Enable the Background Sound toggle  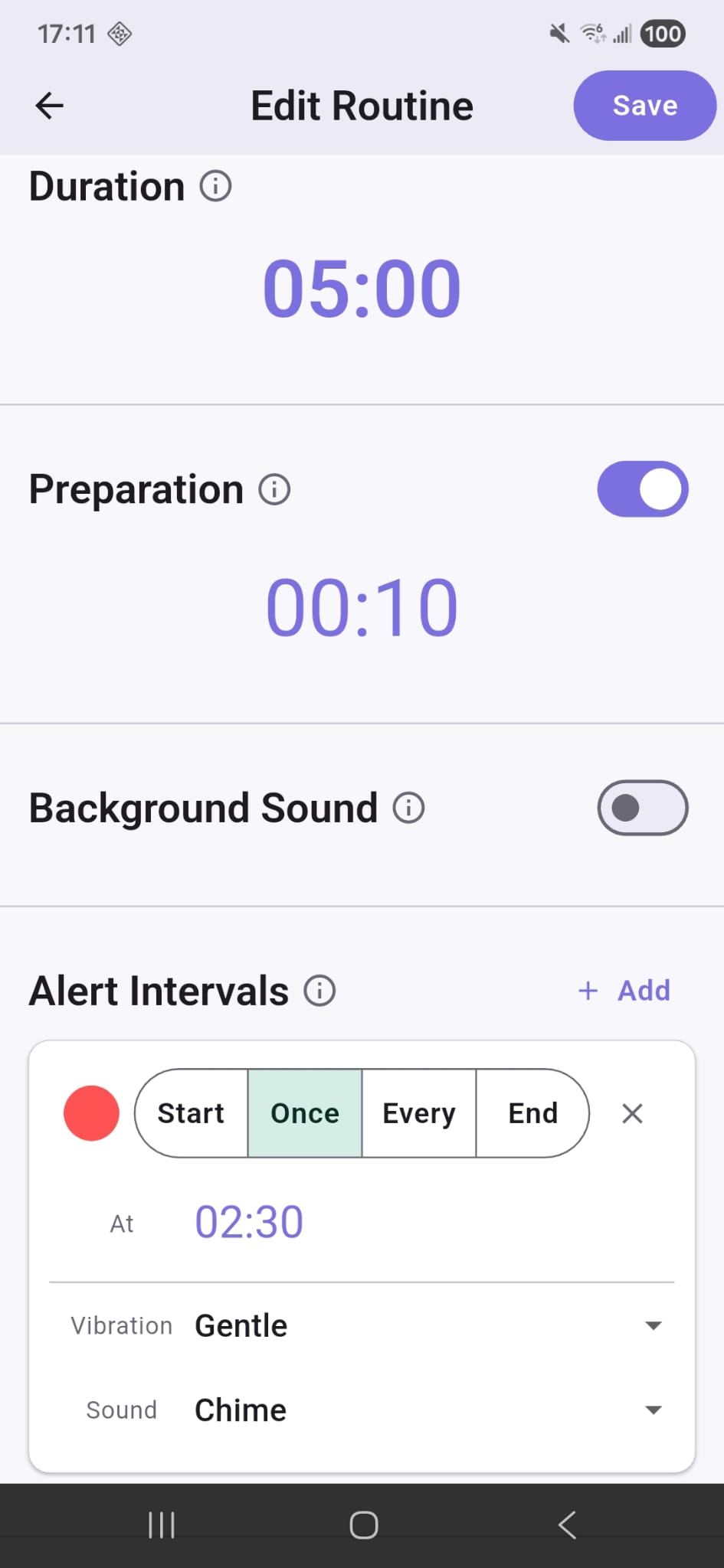(x=642, y=808)
